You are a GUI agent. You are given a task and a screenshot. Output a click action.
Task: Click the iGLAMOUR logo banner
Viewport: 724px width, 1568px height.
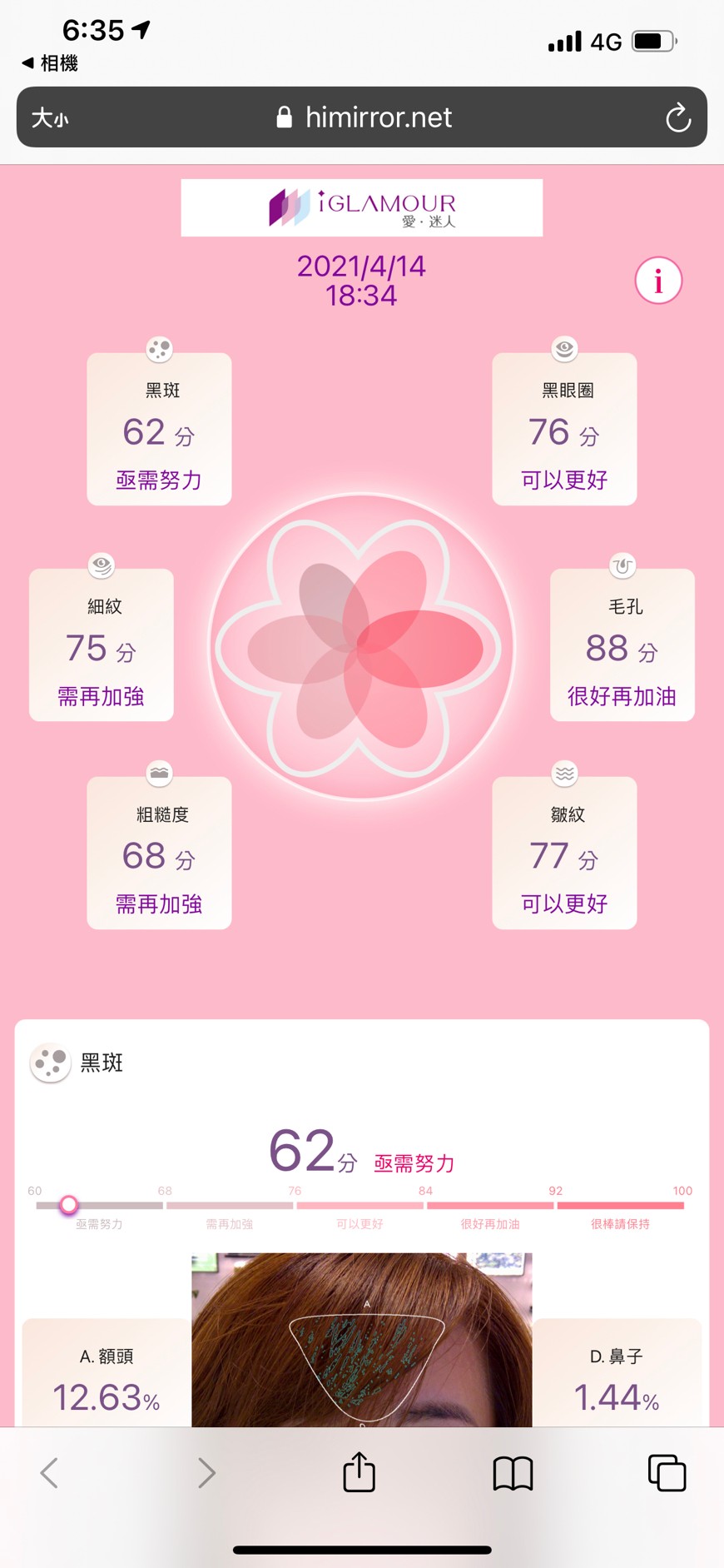[x=361, y=207]
